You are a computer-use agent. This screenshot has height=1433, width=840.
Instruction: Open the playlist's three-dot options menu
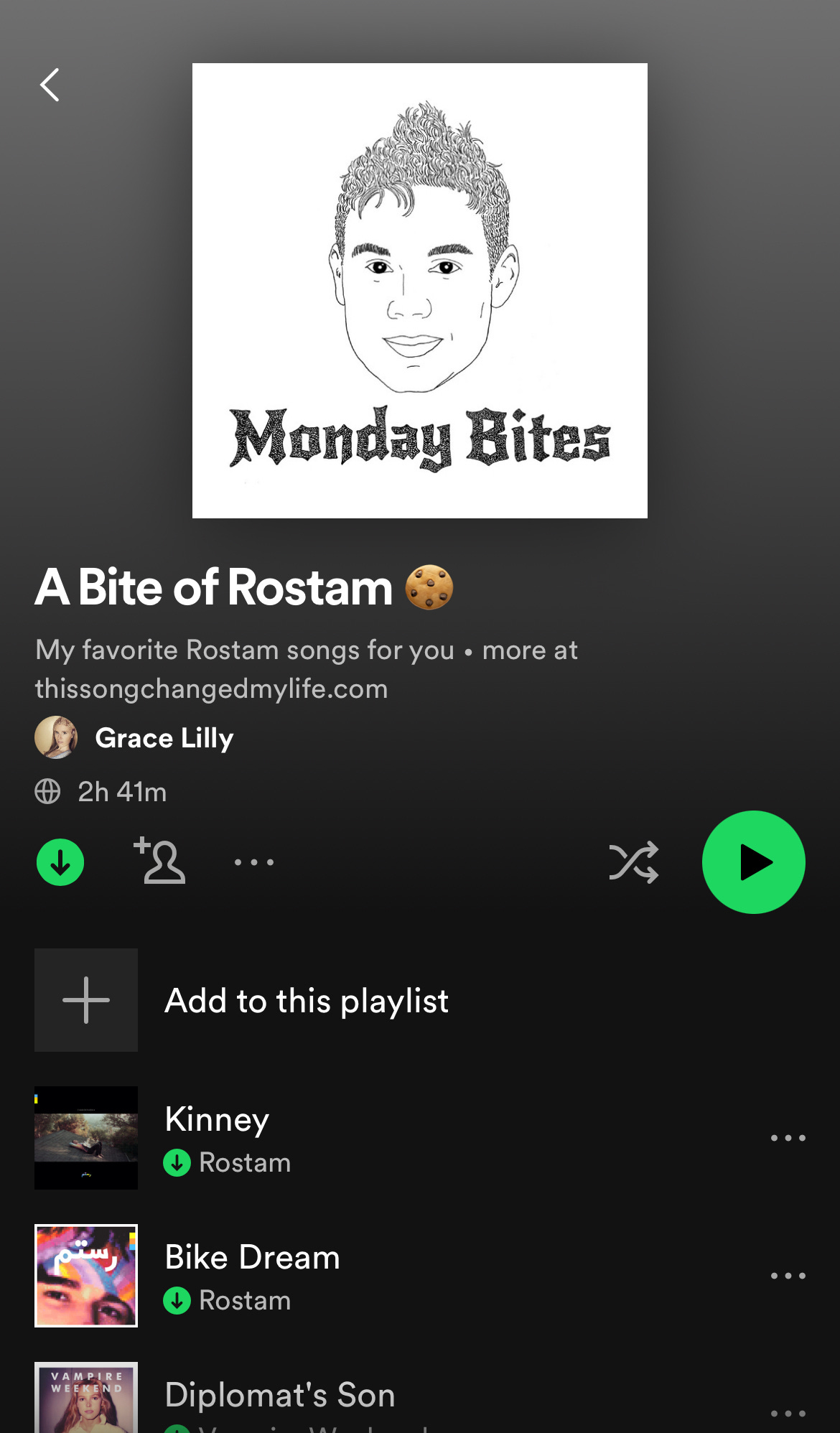[254, 862]
